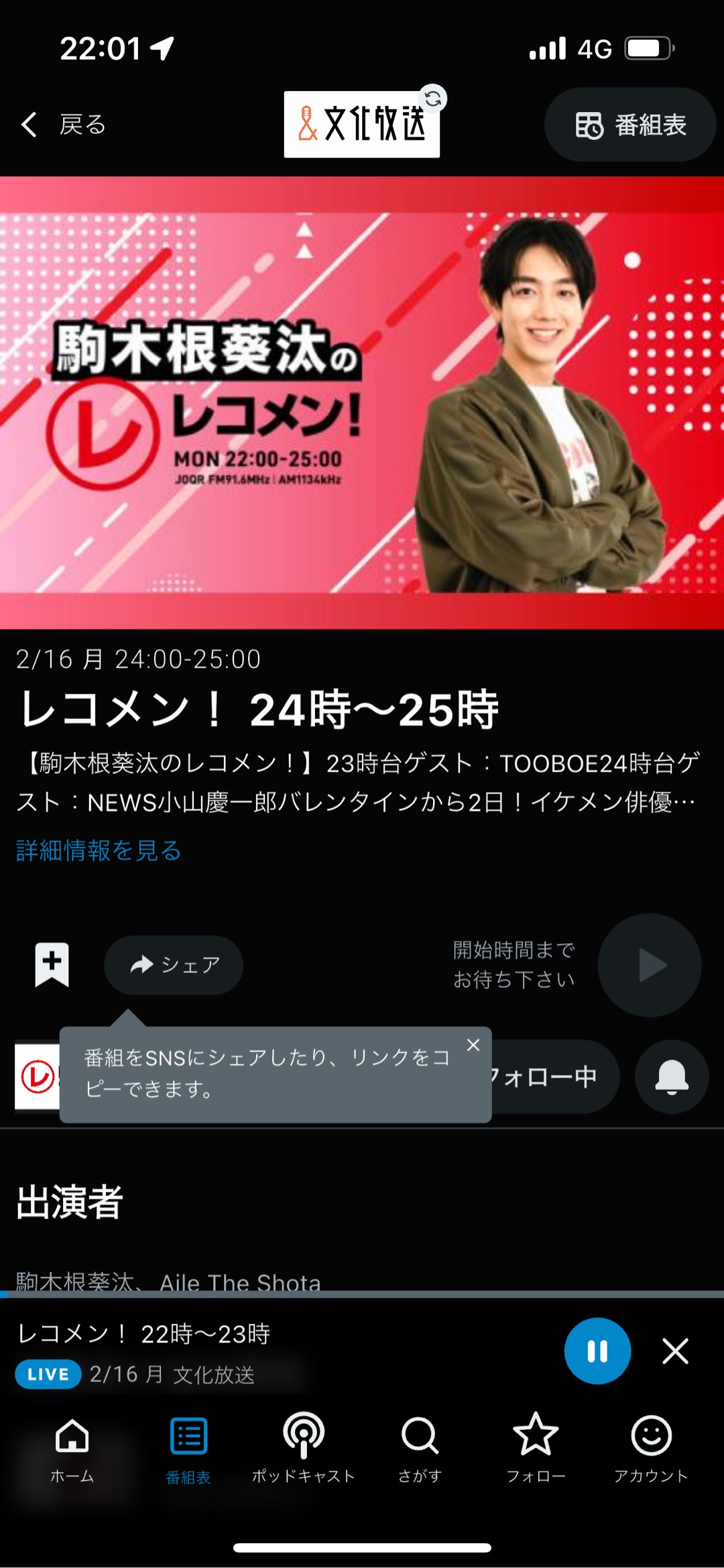Tap the 文化放送 station switcher
The height and width of the screenshot is (1568, 724).
[362, 124]
